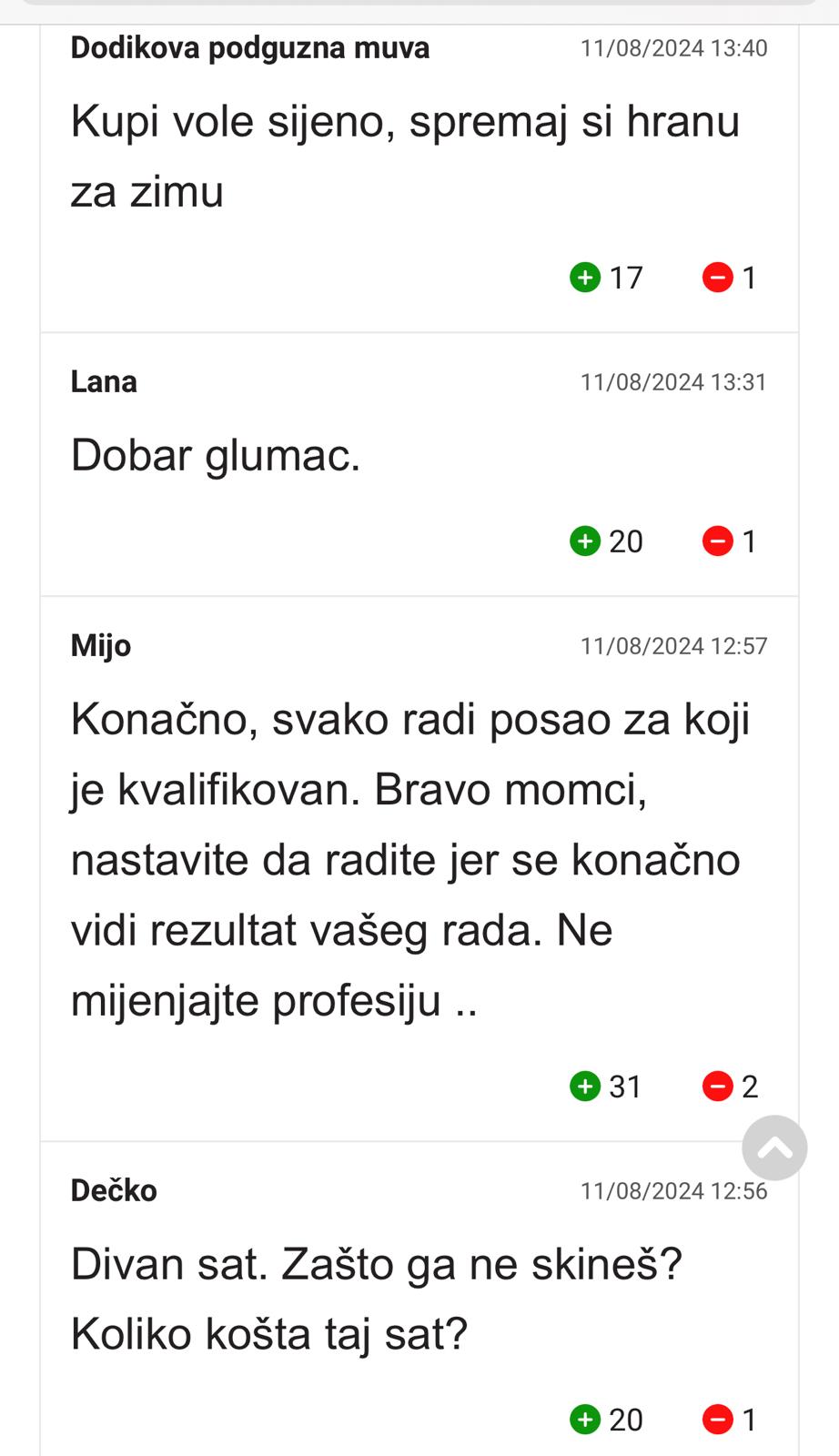This screenshot has height=1456, width=839.
Task: Downvote the Dodikova podguzna muva comment
Action: click(x=718, y=277)
